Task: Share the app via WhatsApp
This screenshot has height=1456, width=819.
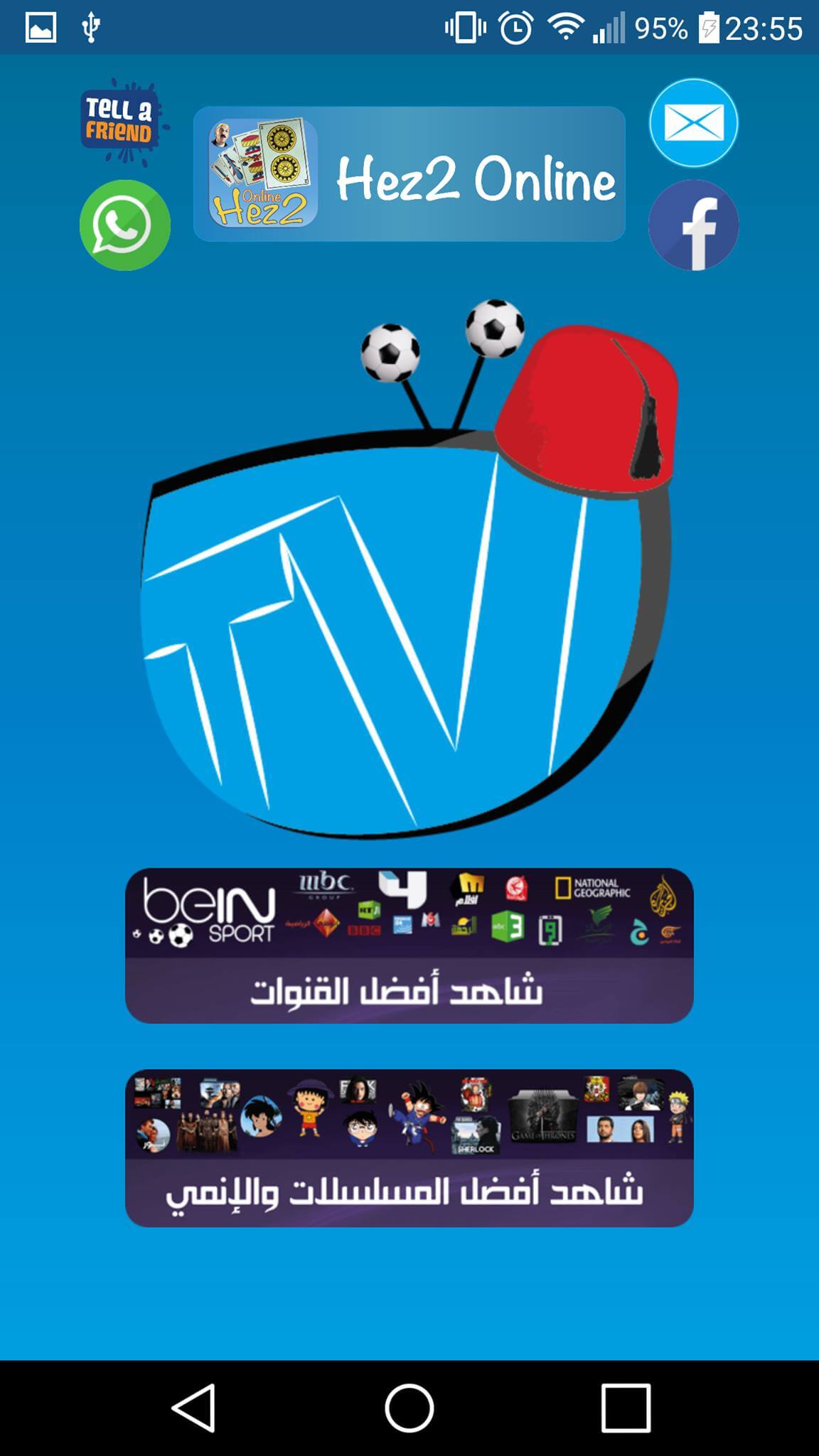Action: [x=125, y=225]
